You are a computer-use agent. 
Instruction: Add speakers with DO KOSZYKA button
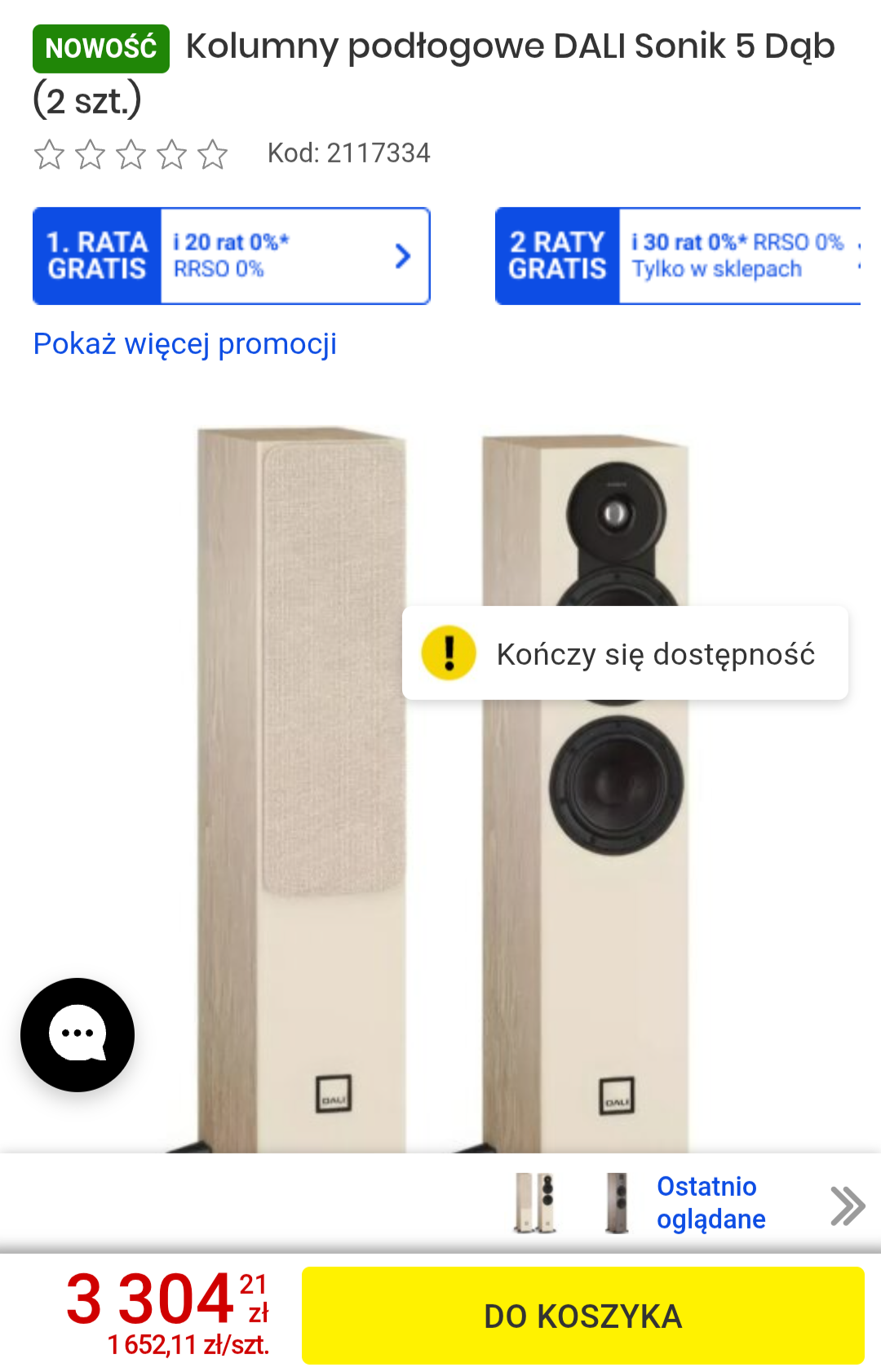click(582, 1315)
